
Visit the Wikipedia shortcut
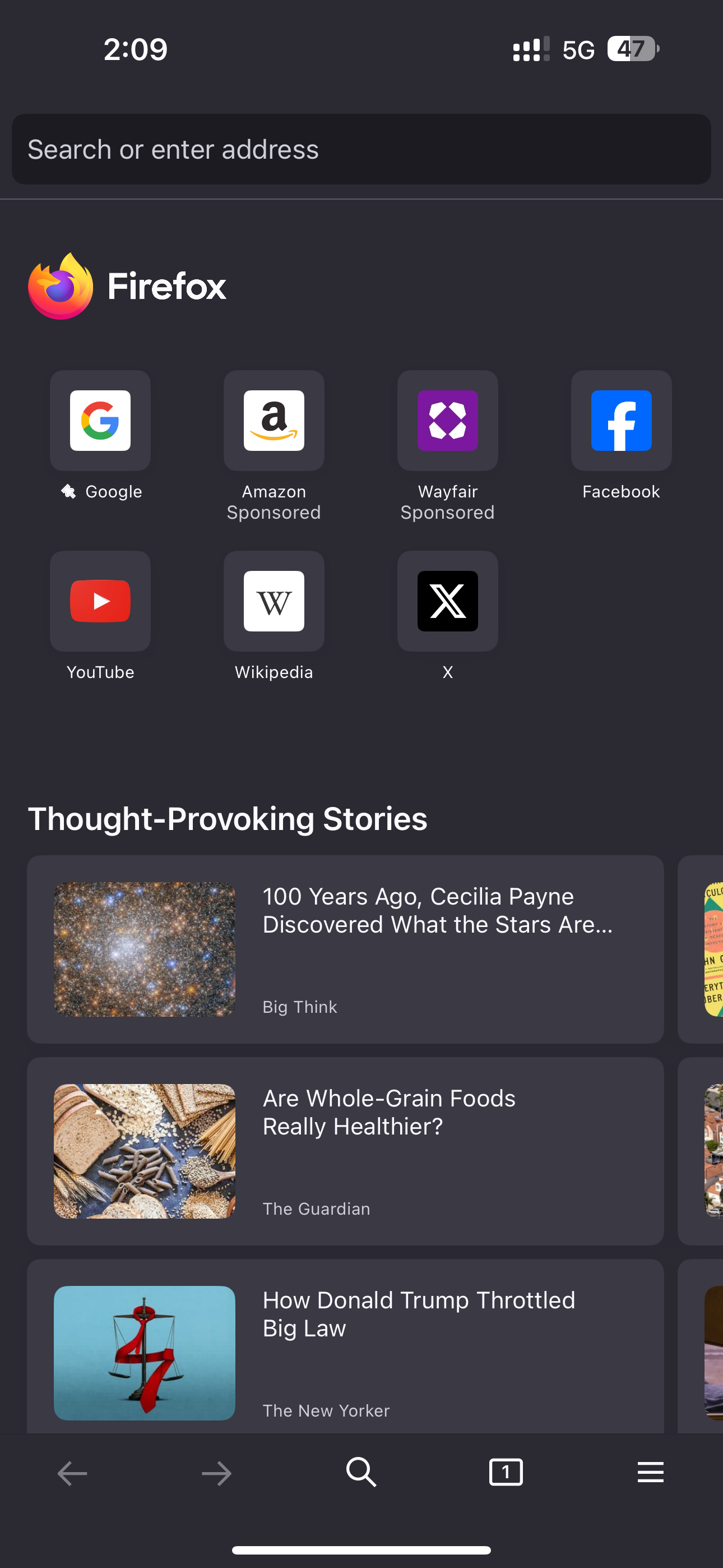tap(274, 601)
